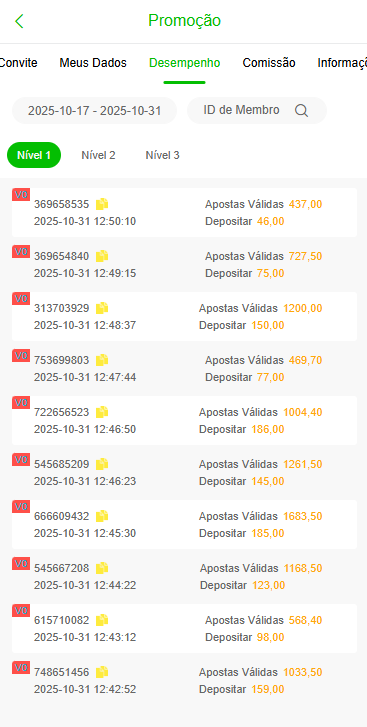Image resolution: width=367 pixels, height=727 pixels.
Task: Open the Comissão tab
Action: pyautogui.click(x=269, y=63)
